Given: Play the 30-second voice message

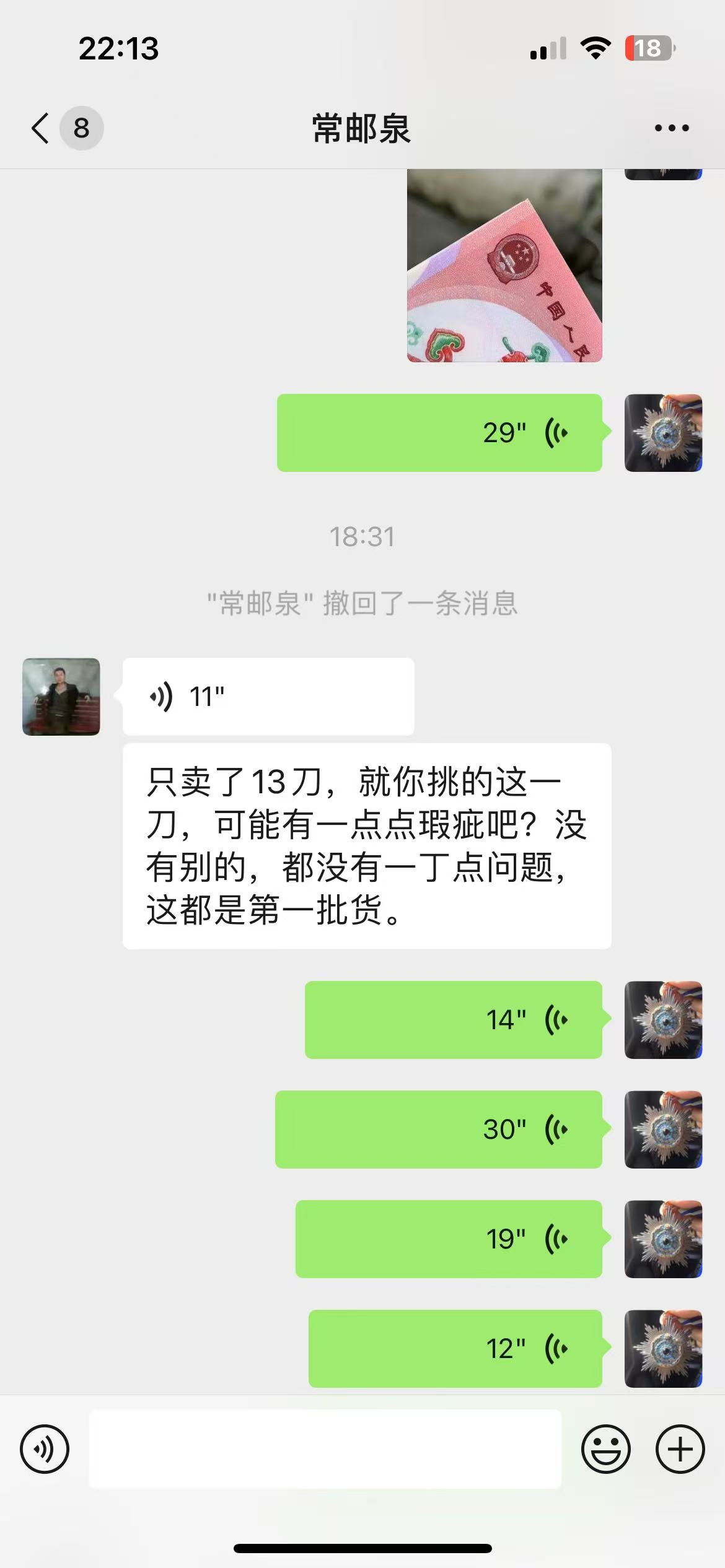Looking at the screenshot, I should point(439,1130).
